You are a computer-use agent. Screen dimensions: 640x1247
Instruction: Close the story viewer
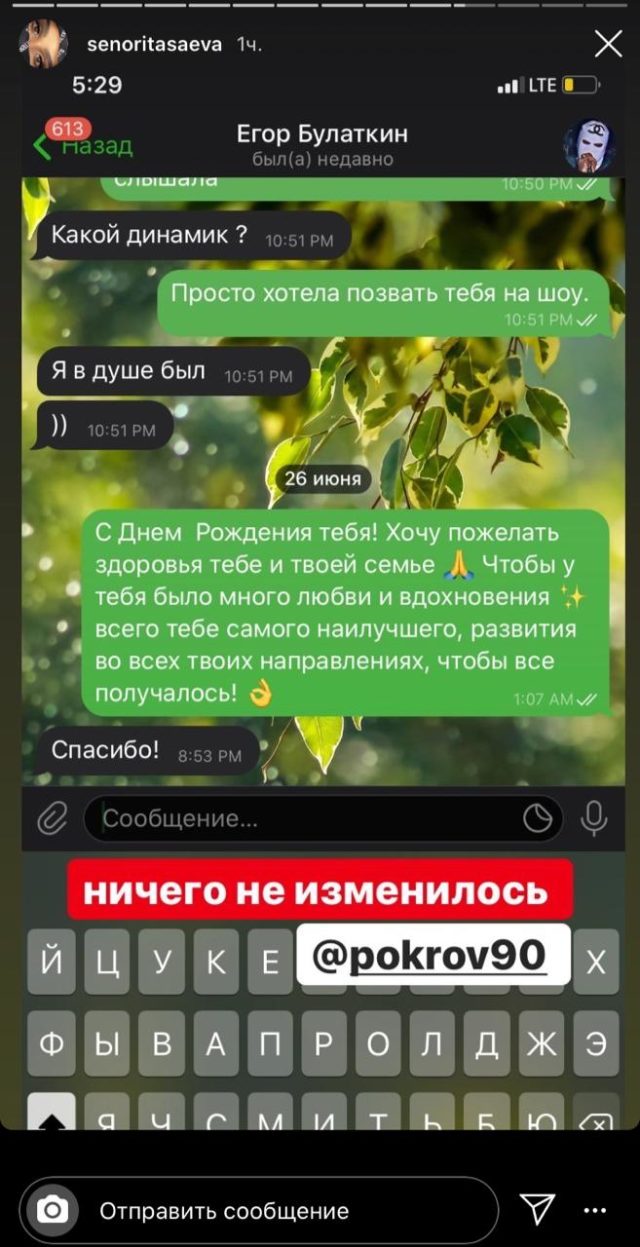tap(608, 44)
